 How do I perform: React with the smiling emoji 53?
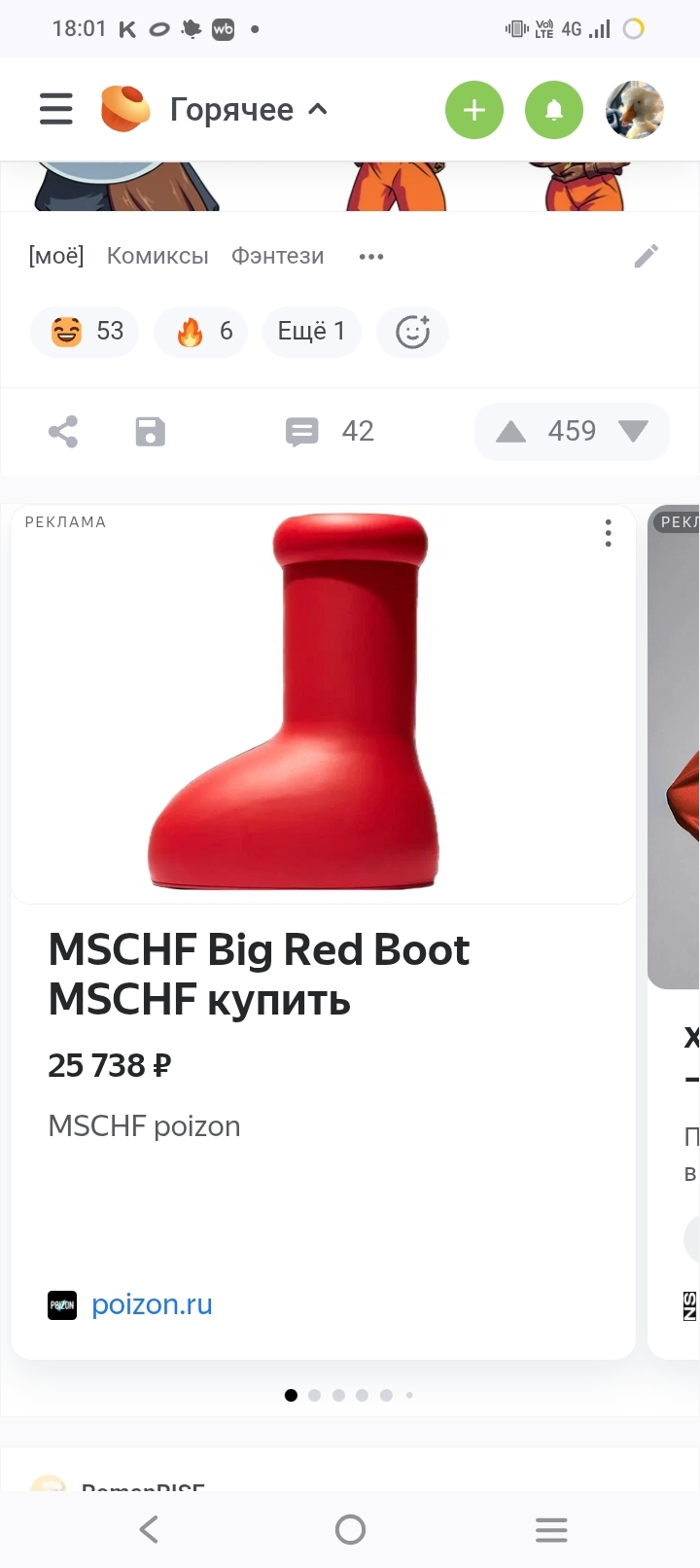point(86,332)
